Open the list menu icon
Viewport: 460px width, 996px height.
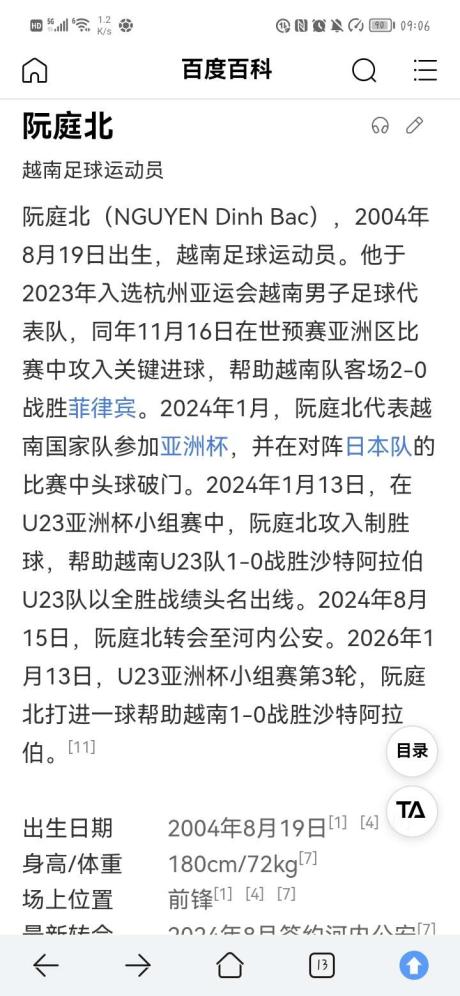coord(425,70)
